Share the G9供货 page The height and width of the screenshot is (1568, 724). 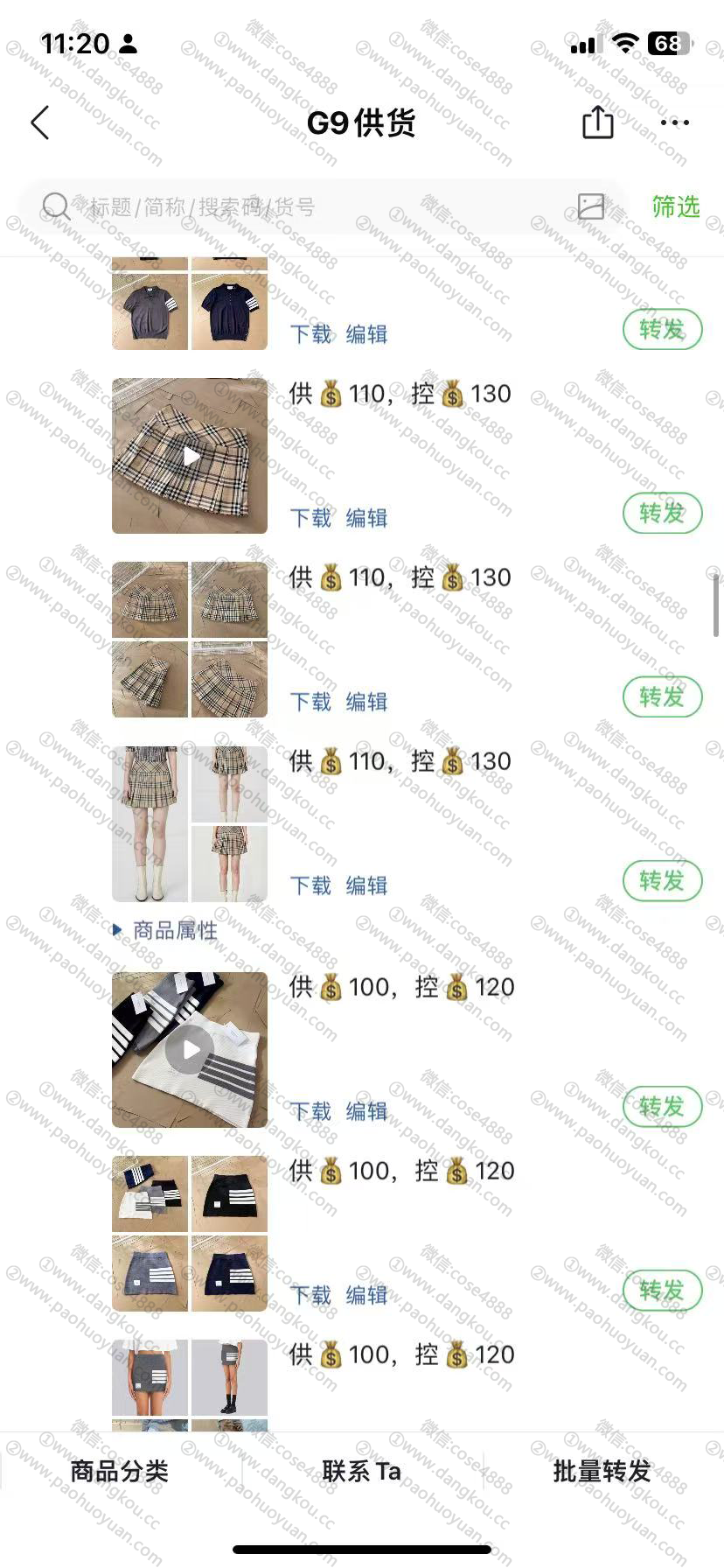597,122
